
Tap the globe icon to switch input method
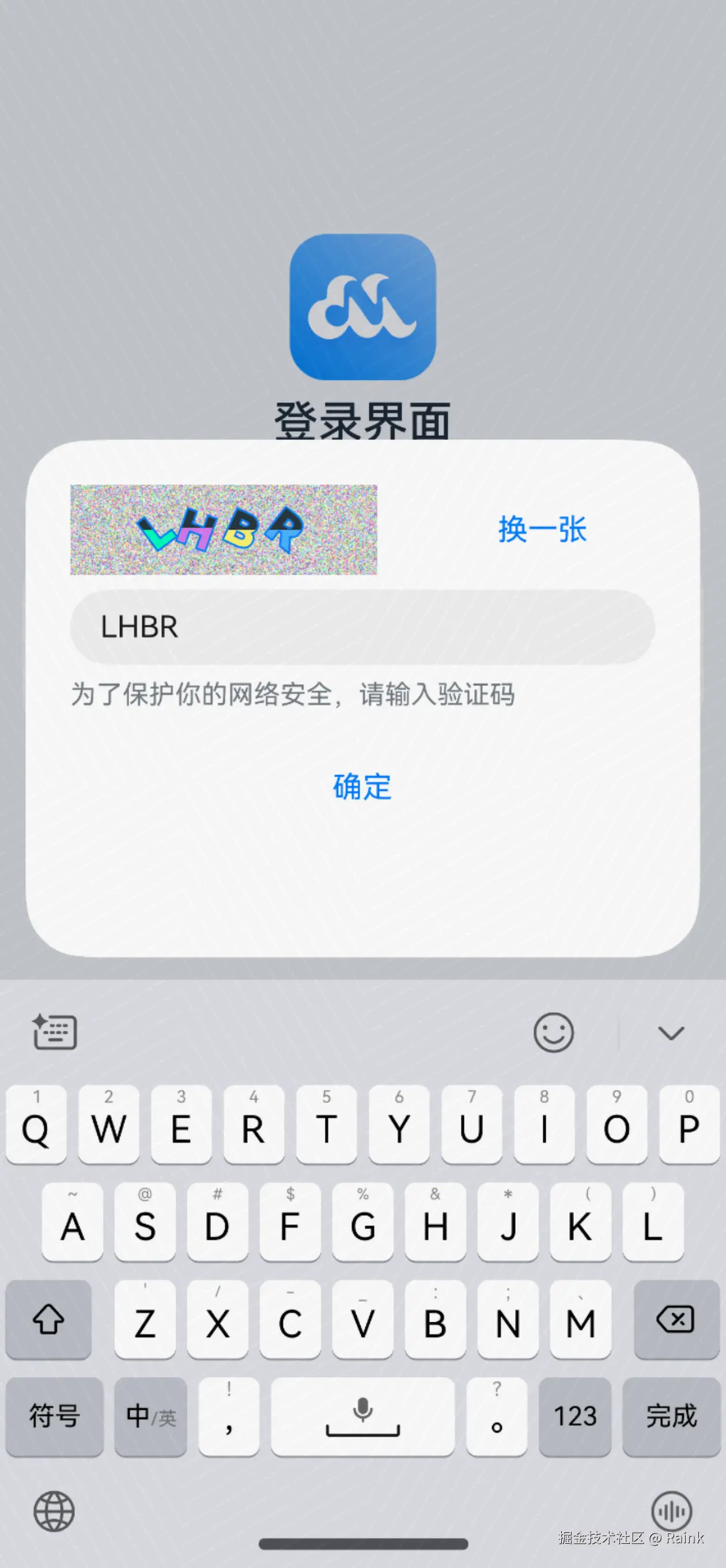tap(54, 1511)
